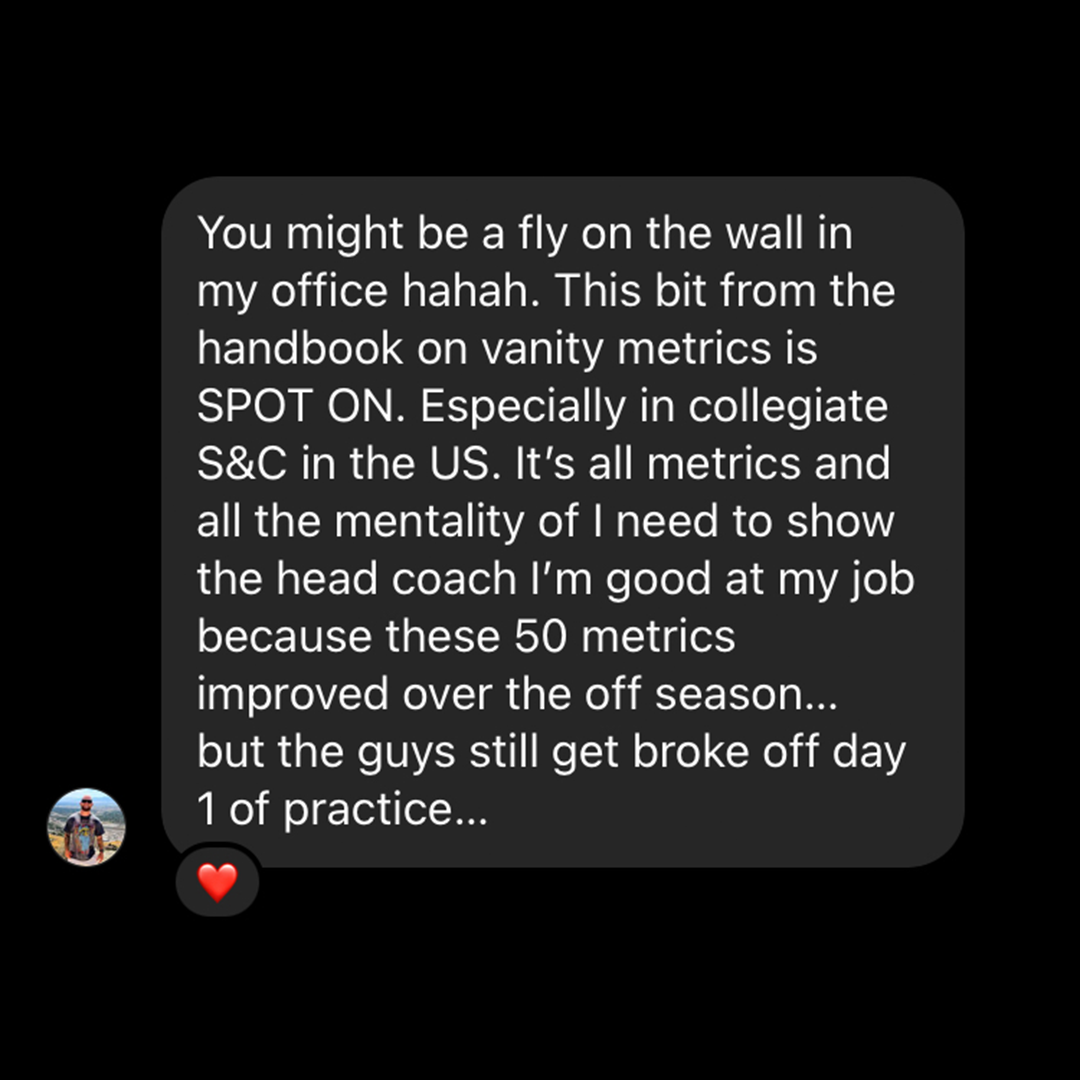This screenshot has width=1080, height=1080.
Task: Tap the heart reaction on the message
Action: pyautogui.click(x=218, y=882)
